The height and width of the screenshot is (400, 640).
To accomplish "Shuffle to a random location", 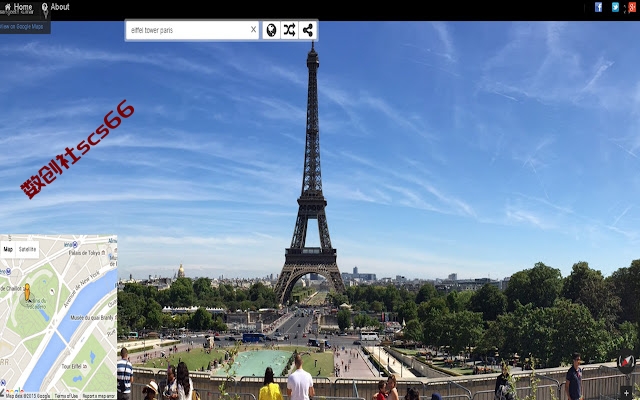I will [x=290, y=30].
